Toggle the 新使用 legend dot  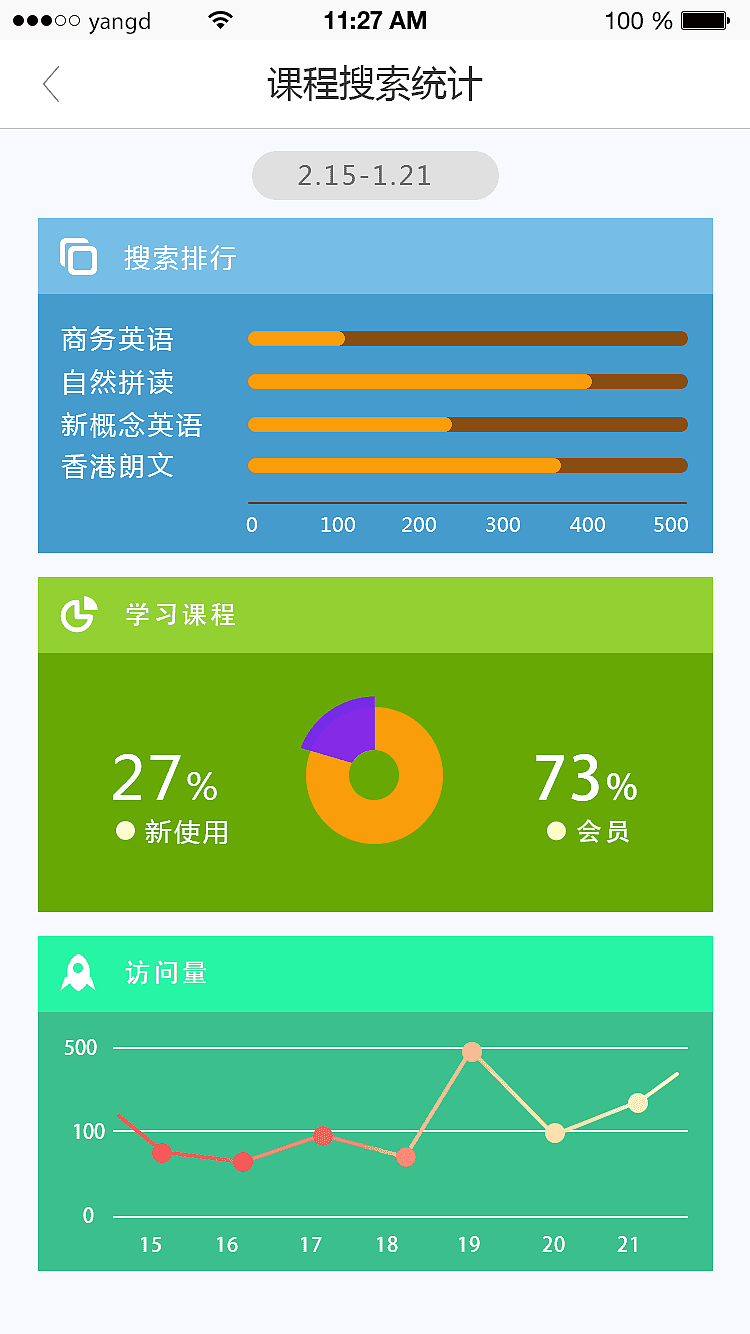(124, 830)
